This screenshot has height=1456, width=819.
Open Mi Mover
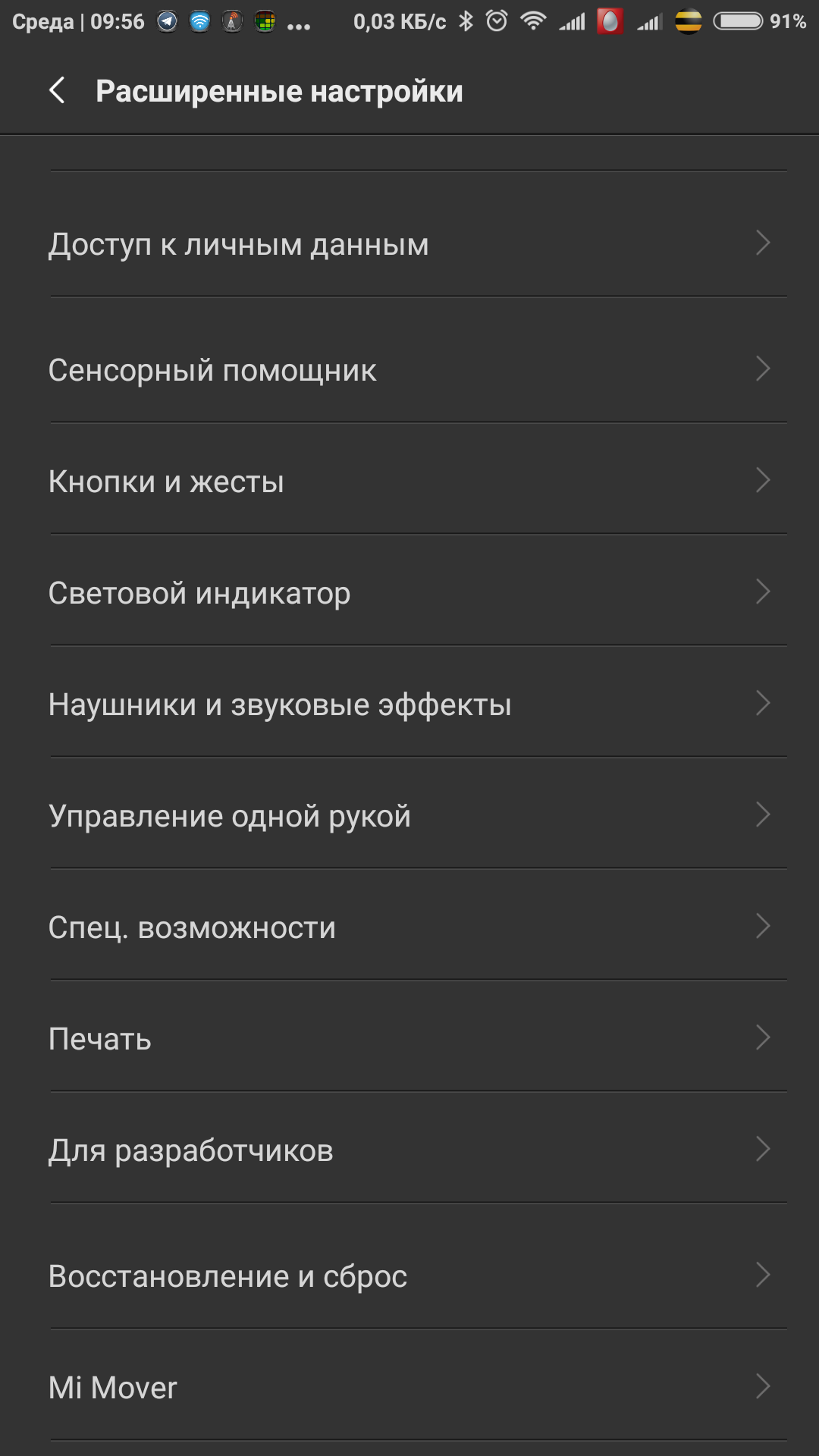409,1388
